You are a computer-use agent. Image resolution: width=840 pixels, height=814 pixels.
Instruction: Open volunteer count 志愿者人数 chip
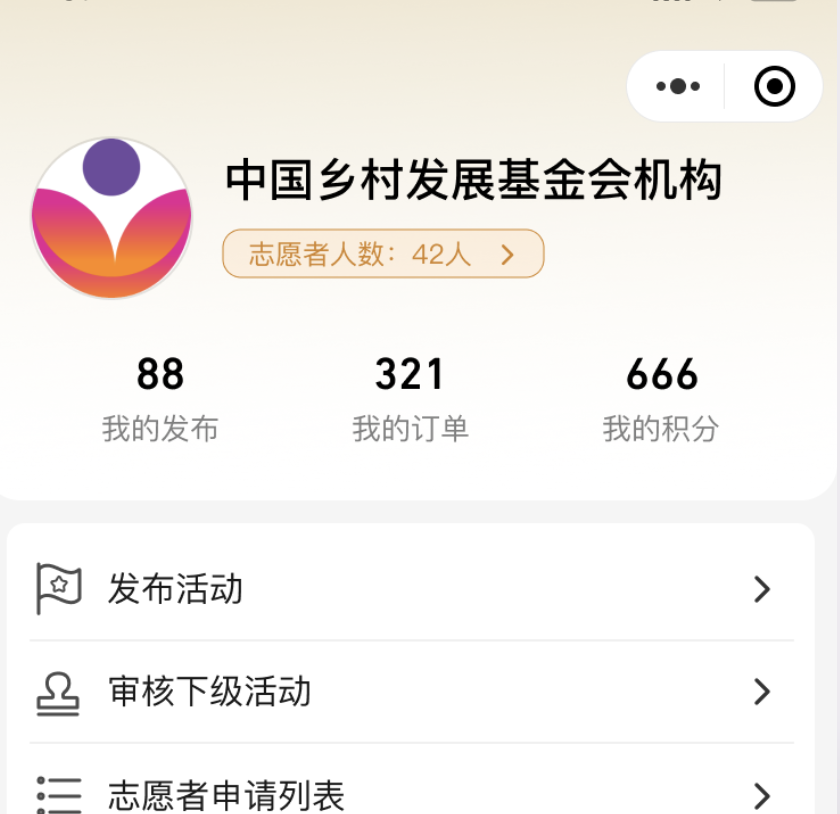(383, 254)
